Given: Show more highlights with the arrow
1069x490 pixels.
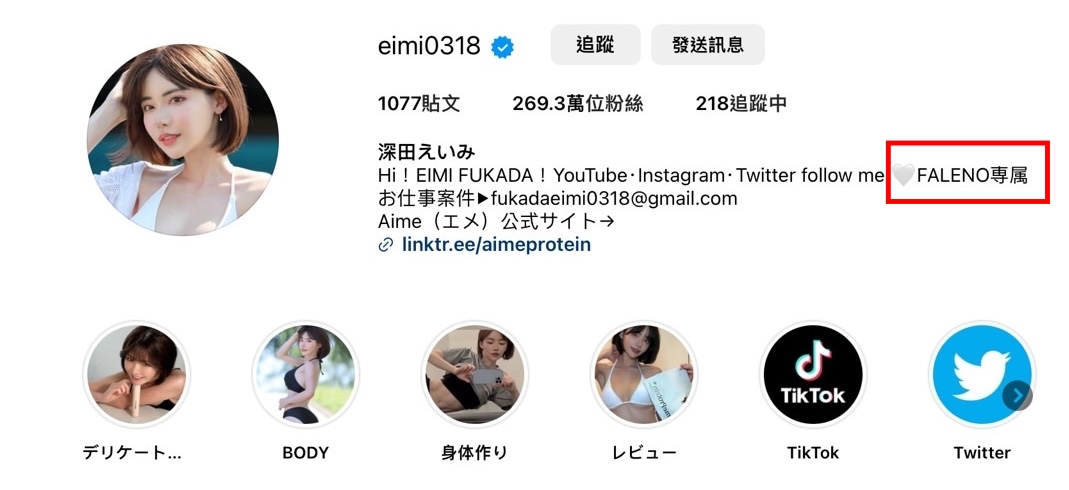Looking at the screenshot, I should 1017,396.
